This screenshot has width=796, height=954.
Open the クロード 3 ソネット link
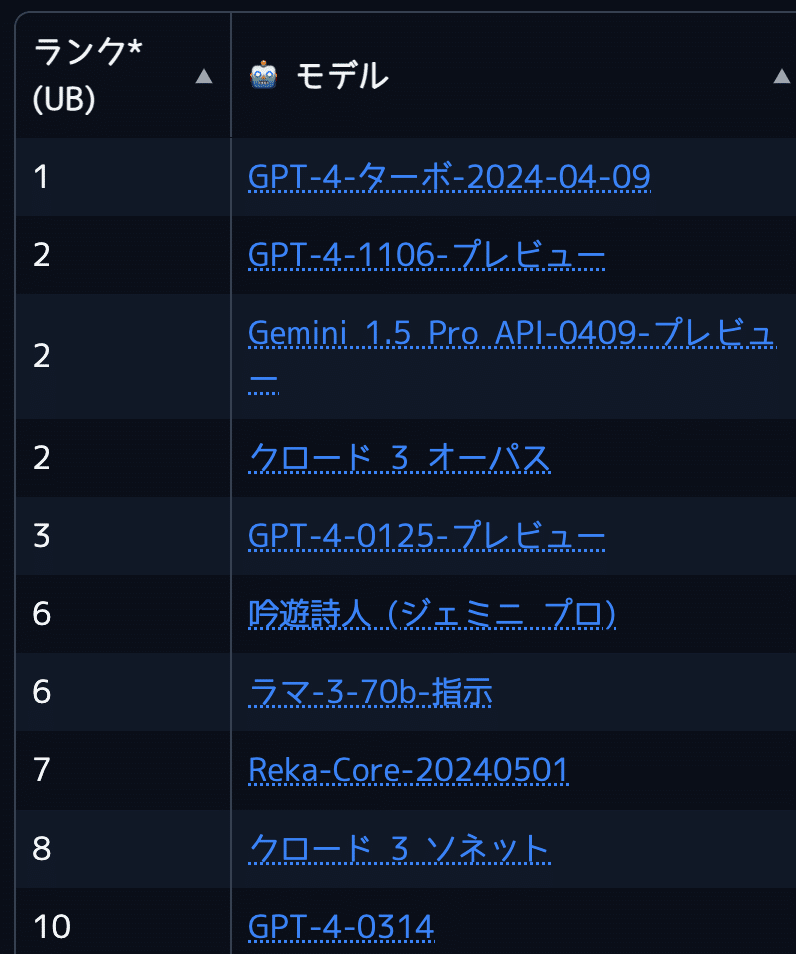399,848
